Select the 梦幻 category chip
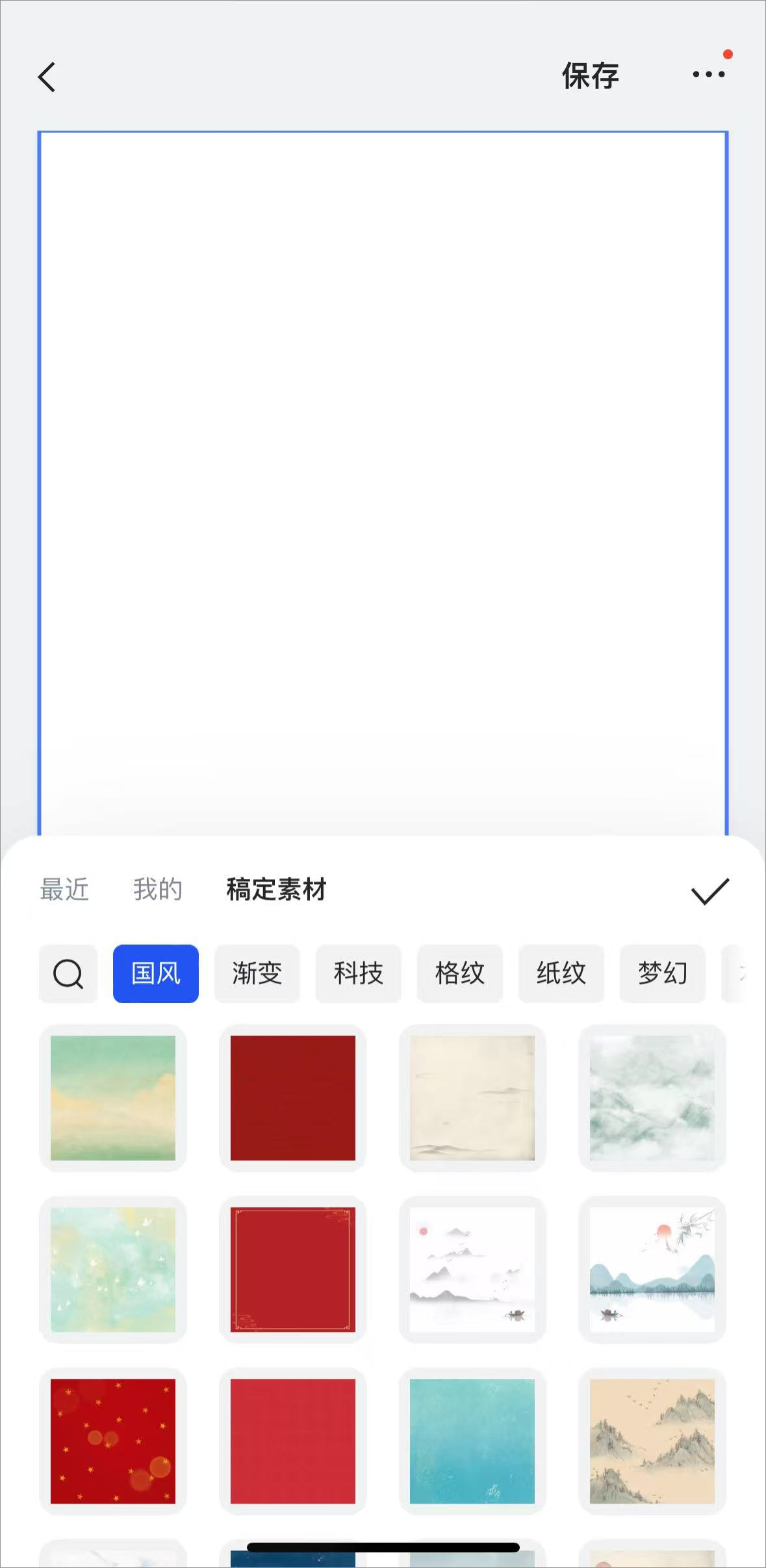 click(662, 974)
